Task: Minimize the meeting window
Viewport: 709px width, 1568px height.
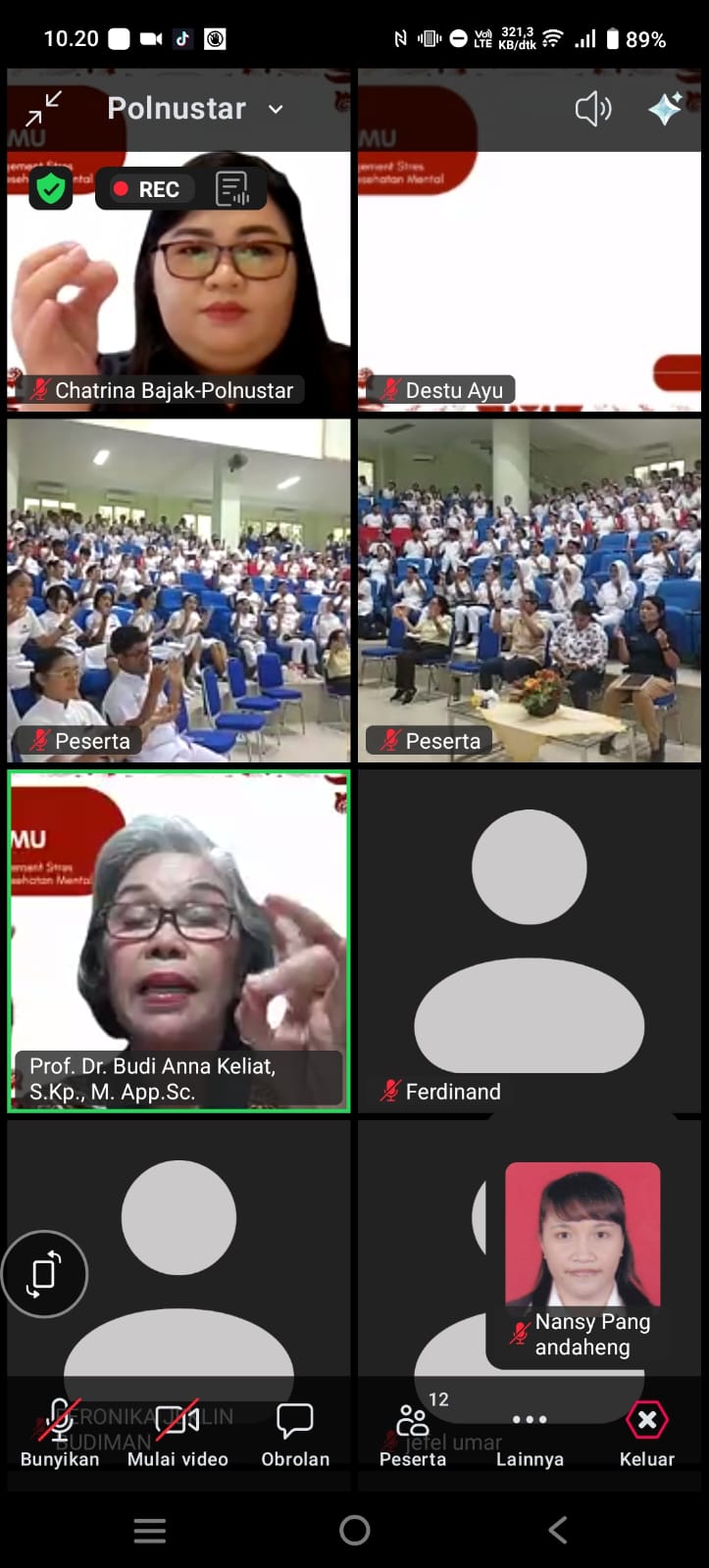Action: 43,108
